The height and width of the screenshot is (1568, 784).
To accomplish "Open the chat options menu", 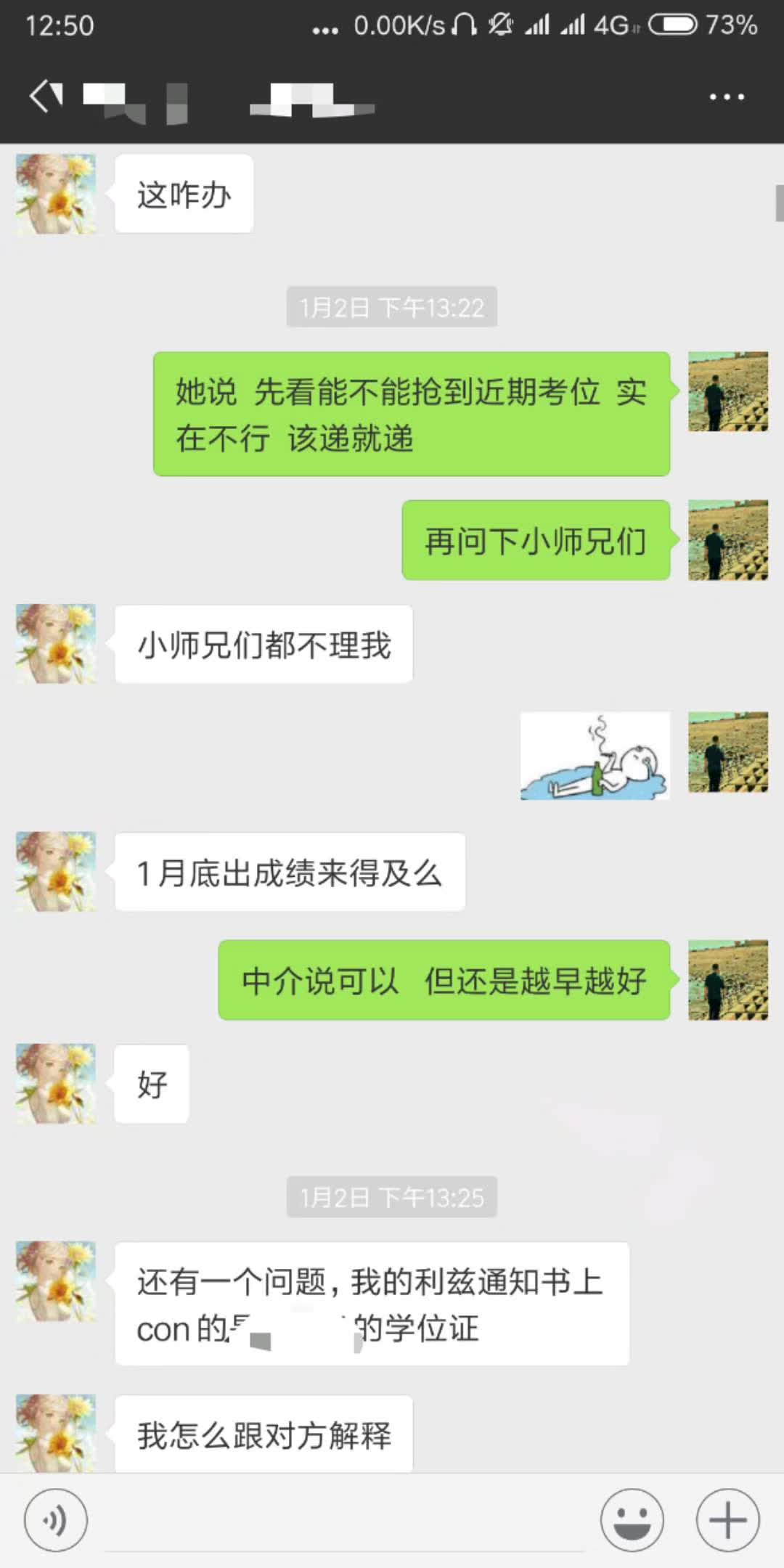I will (727, 97).
